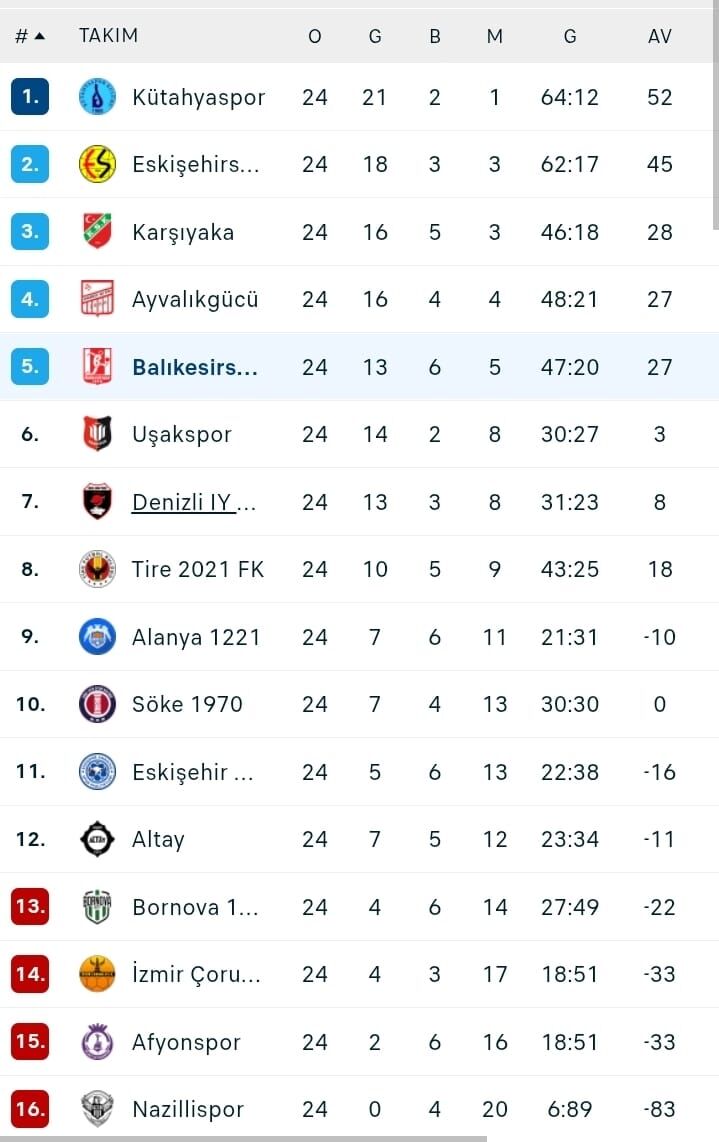The height and width of the screenshot is (1142, 719).
Task: Open the highlighted Balıkesirspor row
Action: point(195,367)
